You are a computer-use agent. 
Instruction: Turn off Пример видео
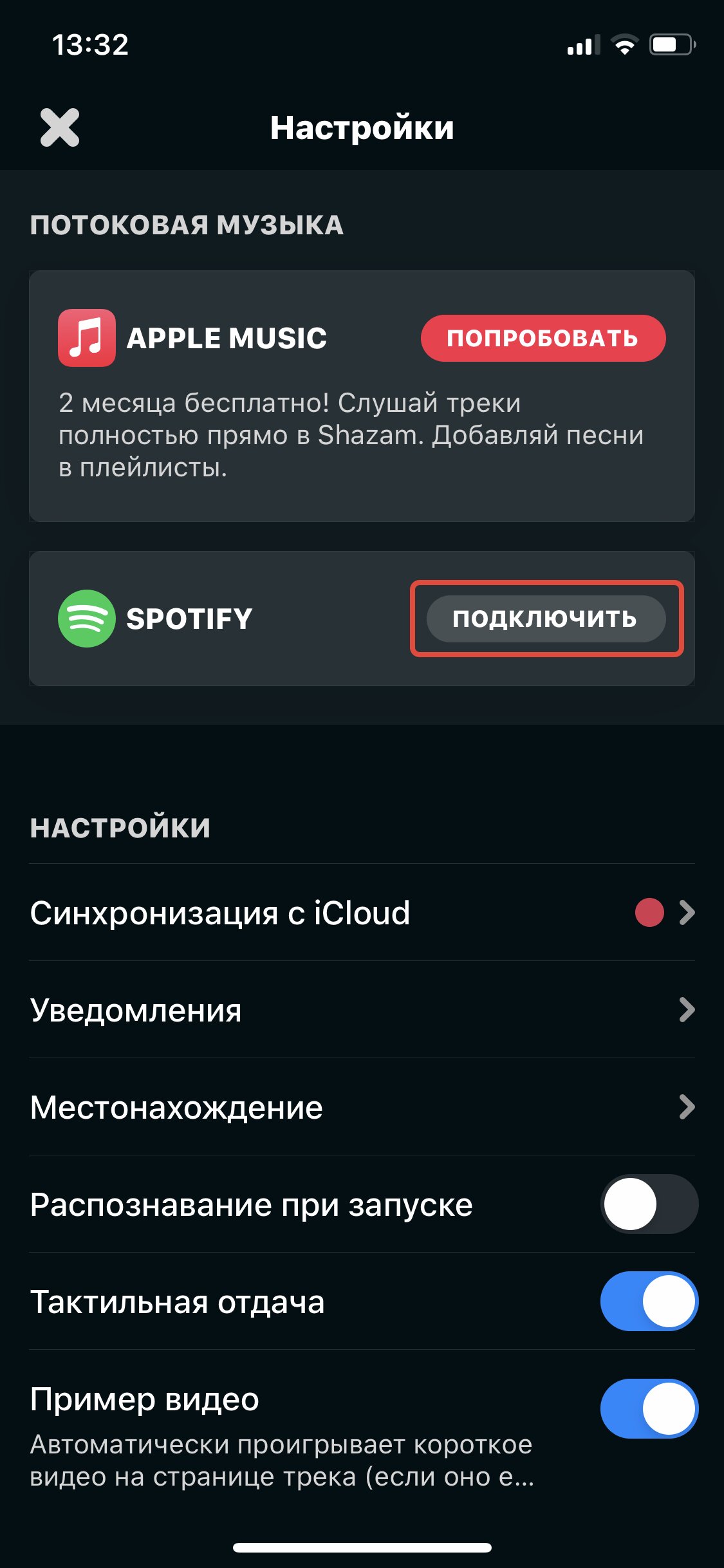pos(649,1408)
